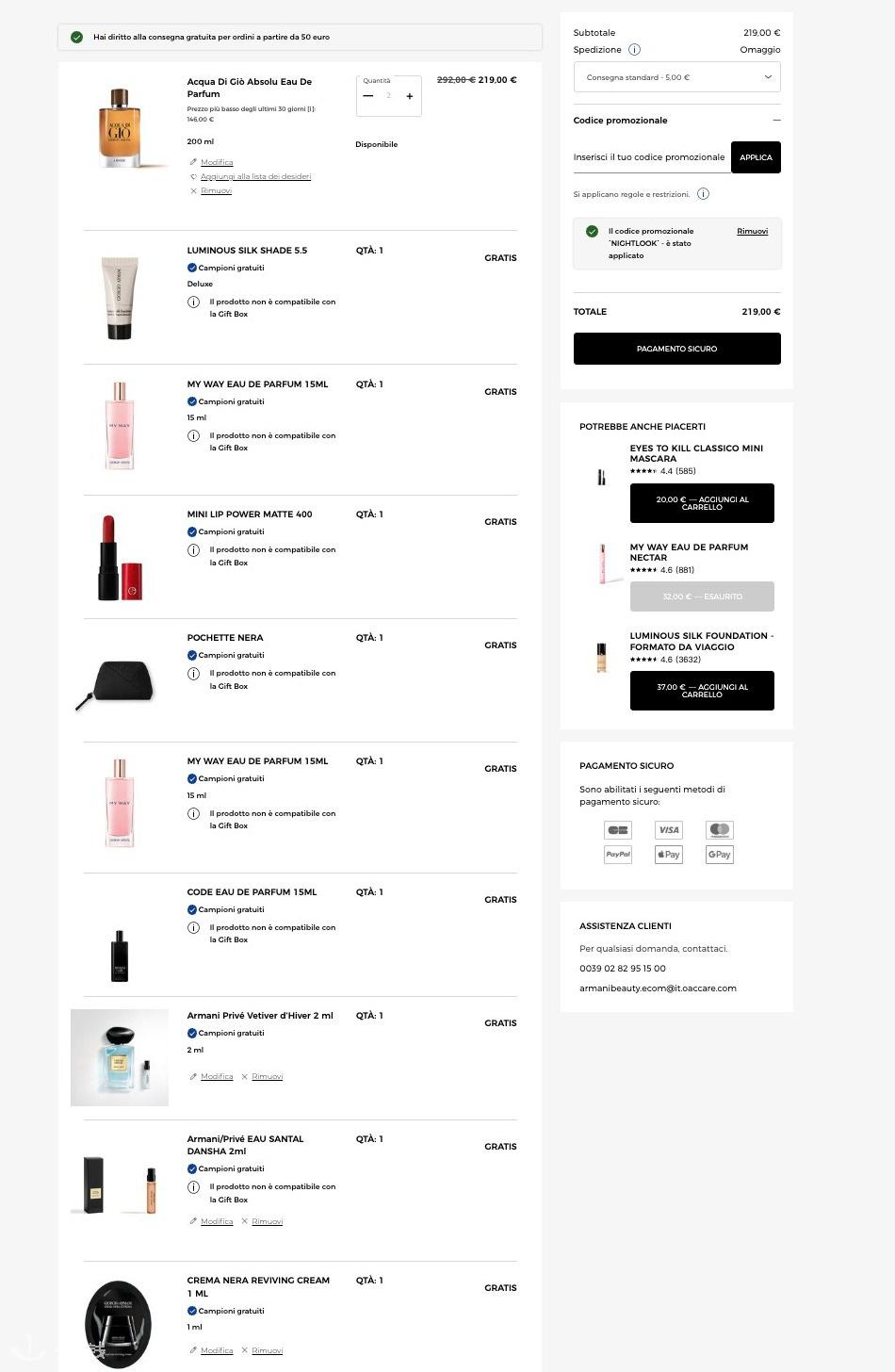Remove Eau Santal Dansha 2ml sample
This screenshot has width=895, height=1372.
point(267,1221)
